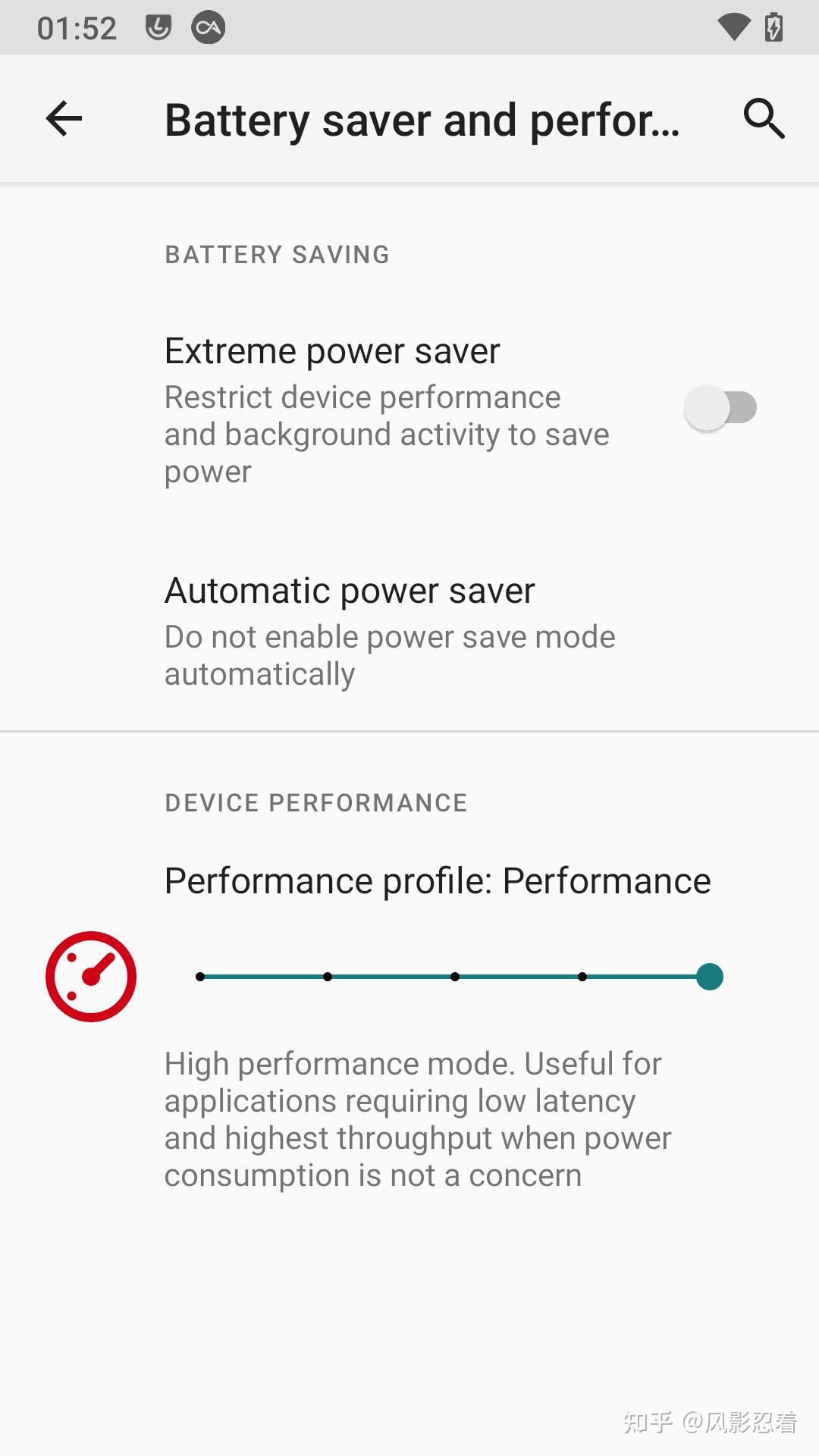Image resolution: width=819 pixels, height=1456 pixels.
Task: Tap the red speedometer performance icon
Action: click(90, 975)
